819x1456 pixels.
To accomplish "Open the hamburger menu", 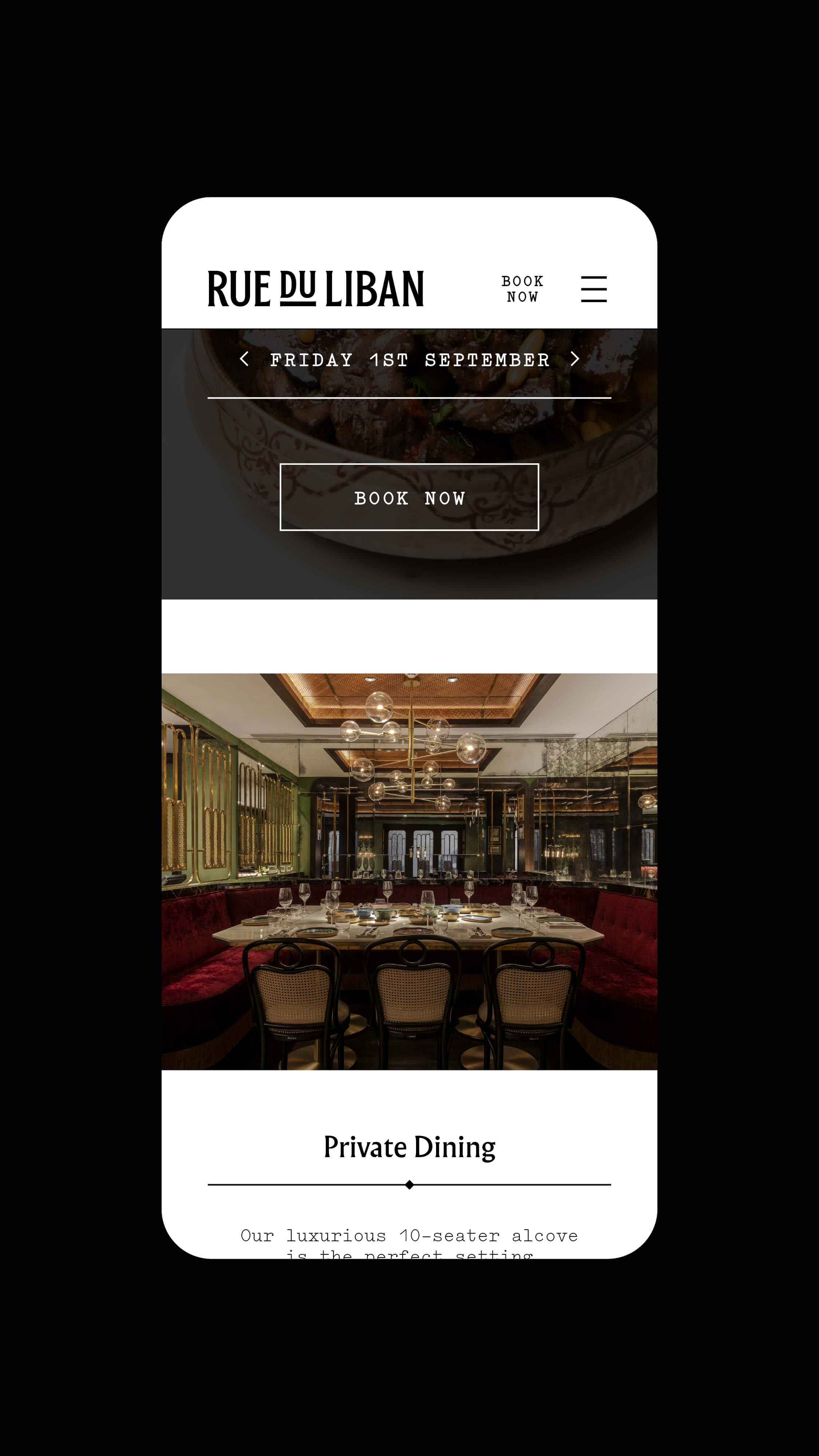I will (x=593, y=289).
